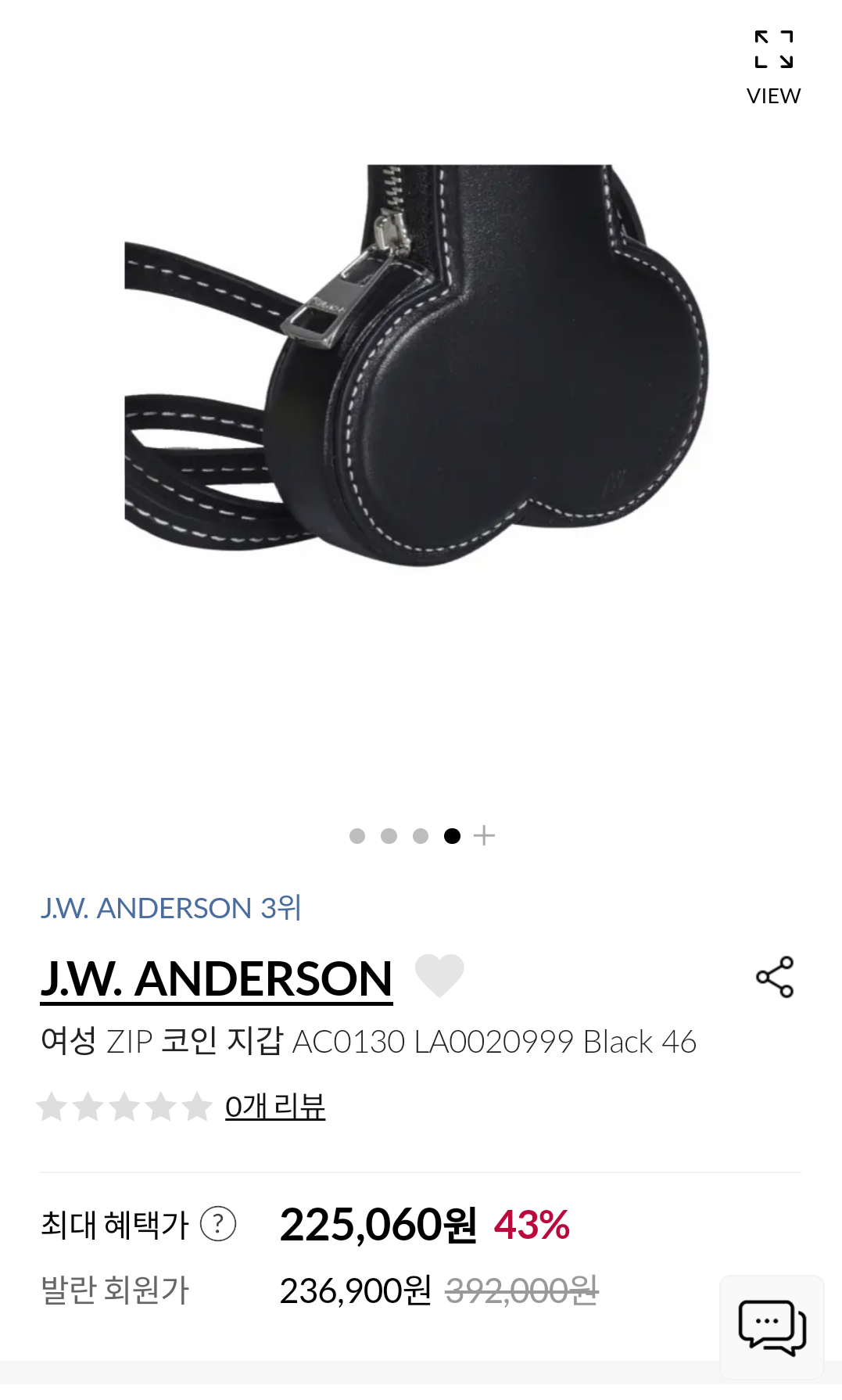The width and height of the screenshot is (842, 1400).
Task: Open the J.W. ANDERSON brand page
Action: [217, 979]
